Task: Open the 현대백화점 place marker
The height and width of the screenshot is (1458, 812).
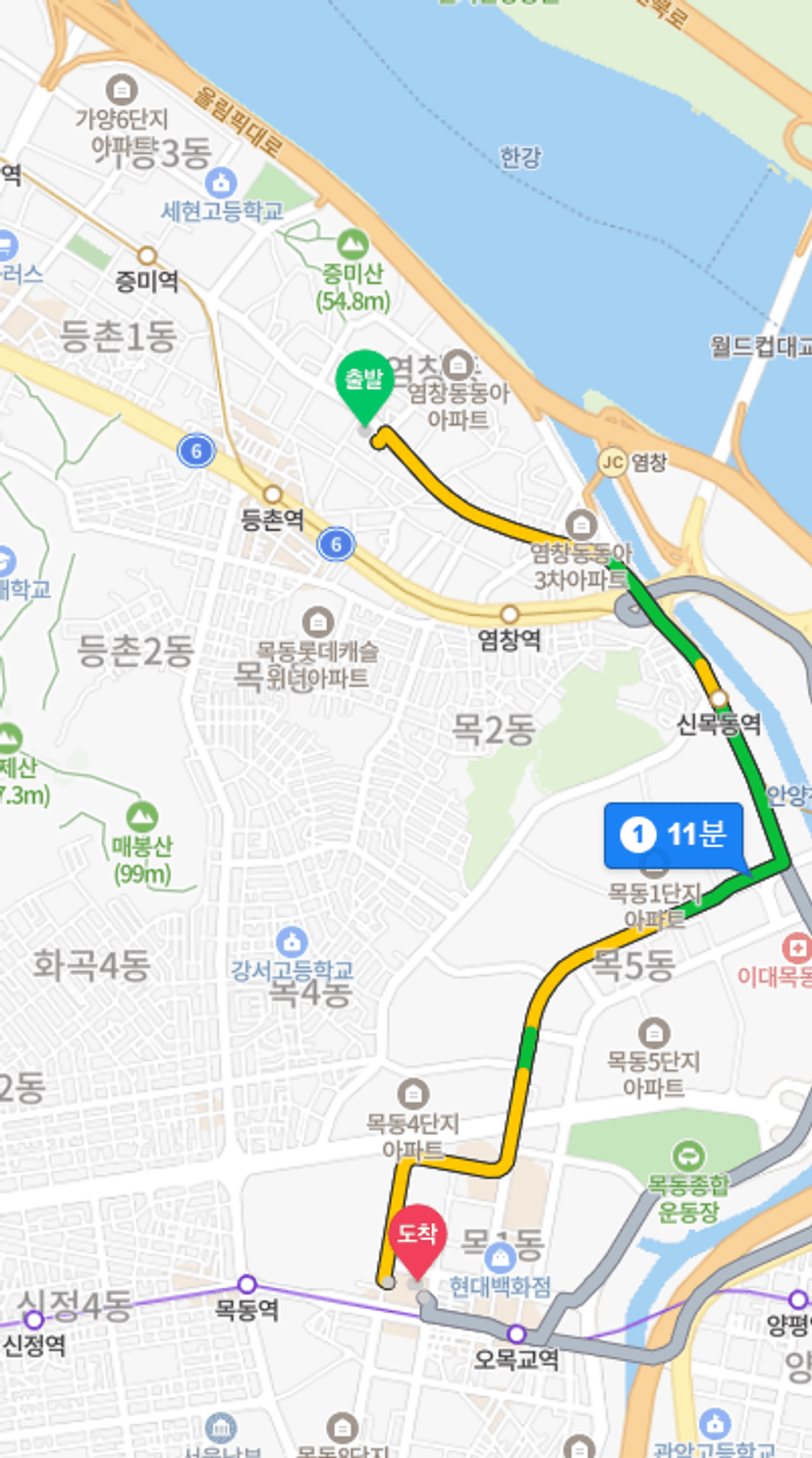Action: click(500, 1258)
